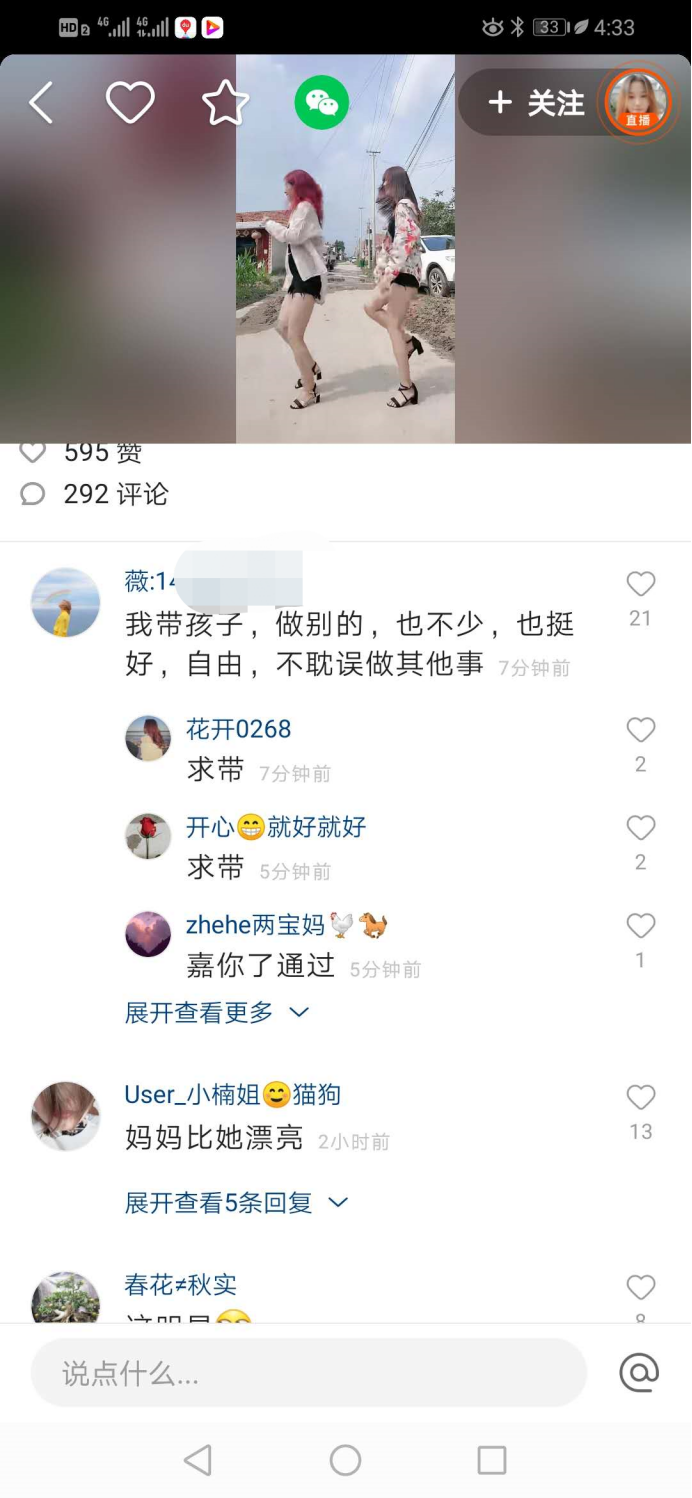Favorite the video with the star icon
This screenshot has width=692, height=1498.
(225, 103)
